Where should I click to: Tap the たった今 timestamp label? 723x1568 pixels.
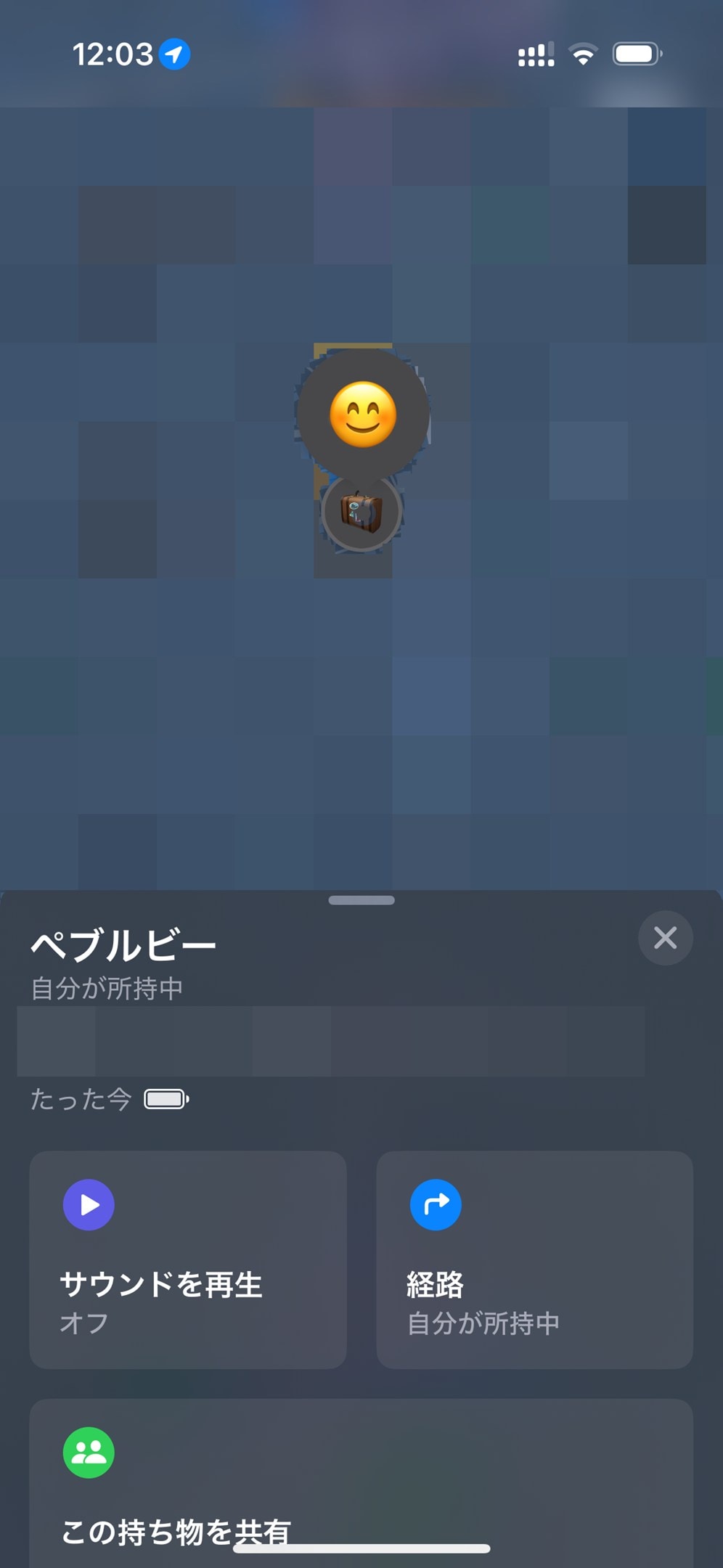[80, 1099]
